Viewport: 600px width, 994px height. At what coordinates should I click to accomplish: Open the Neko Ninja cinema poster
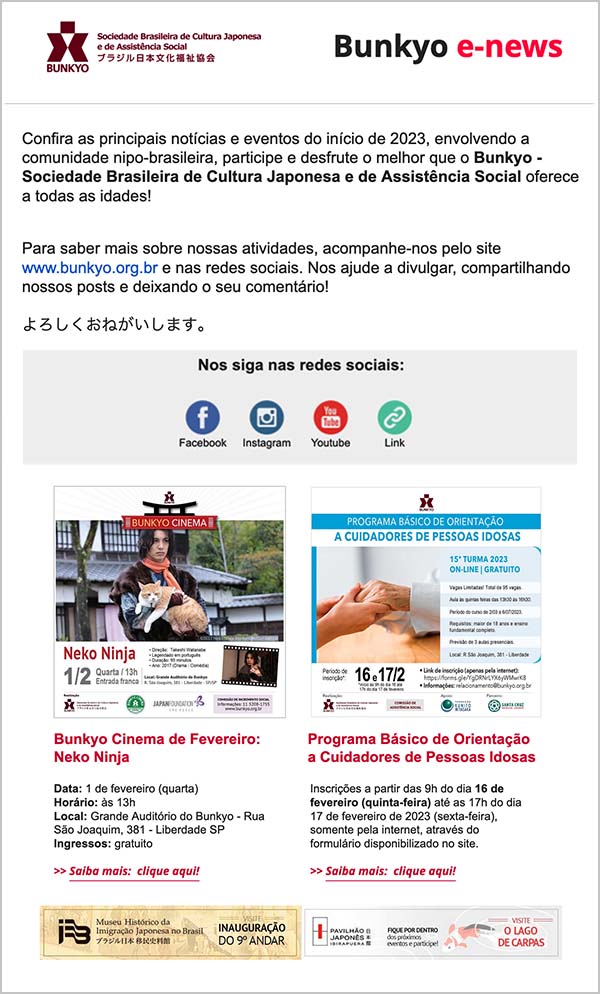point(169,602)
